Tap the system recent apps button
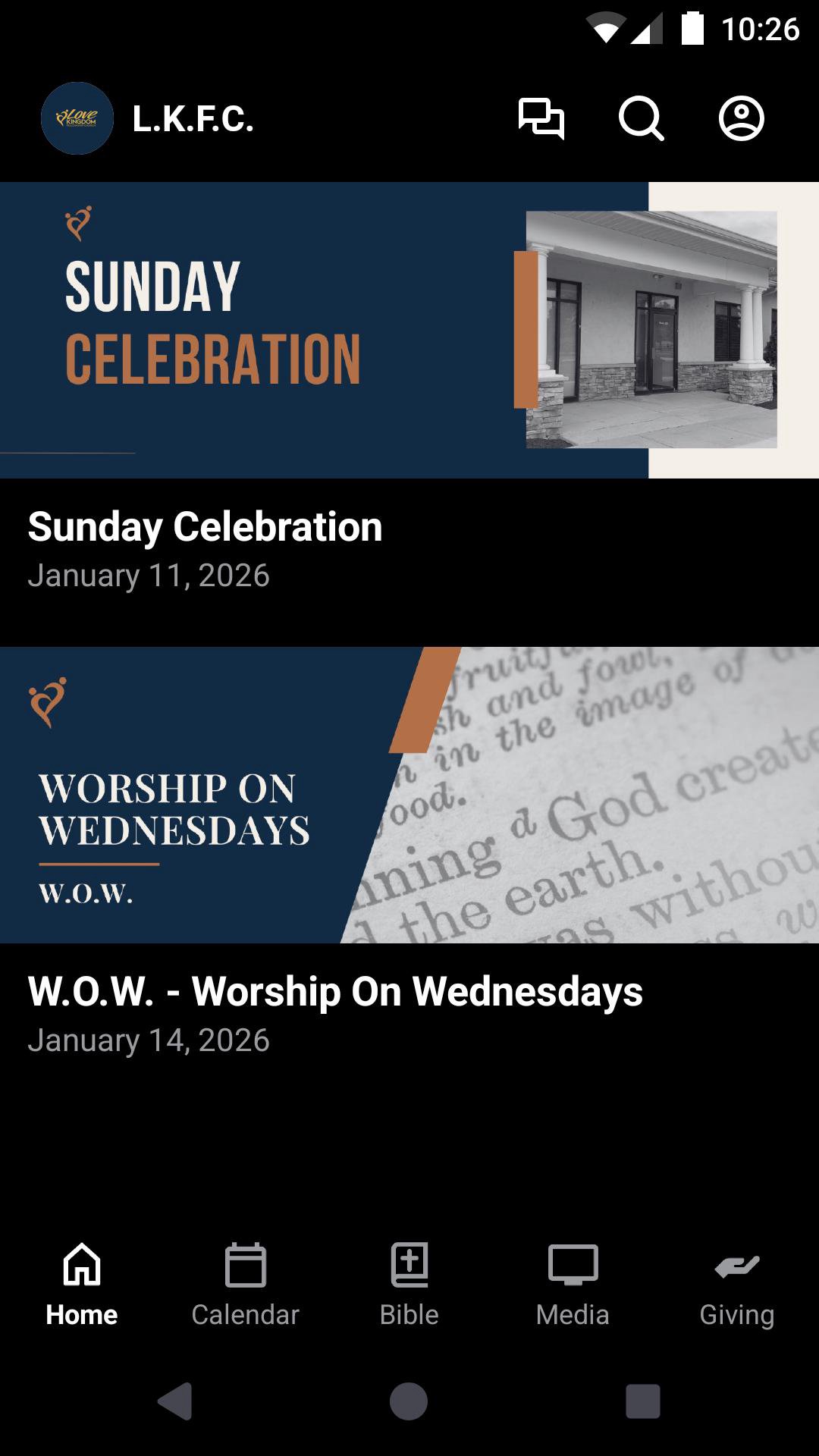819x1456 pixels. tap(642, 1401)
